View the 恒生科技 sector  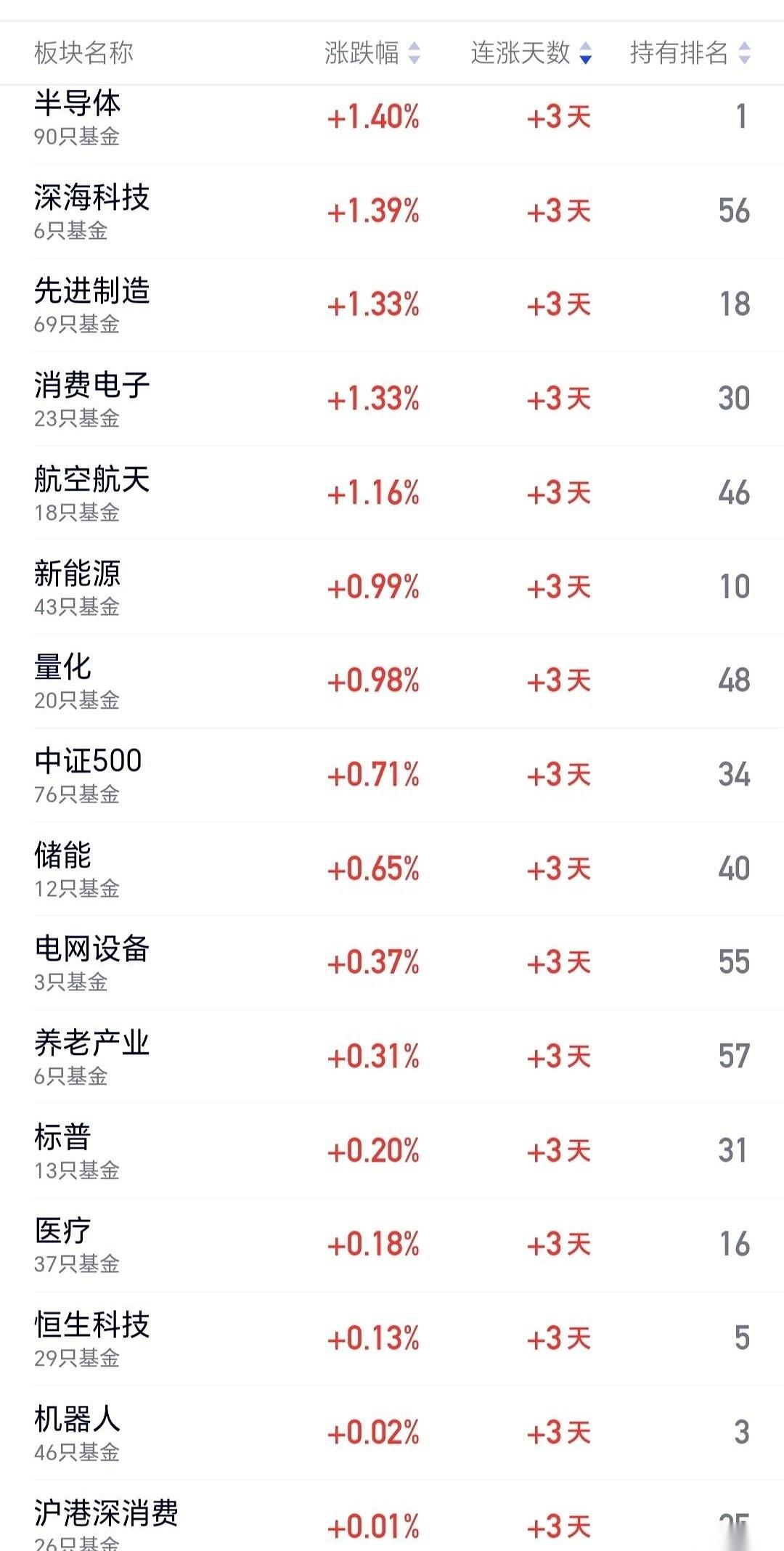392,1338
